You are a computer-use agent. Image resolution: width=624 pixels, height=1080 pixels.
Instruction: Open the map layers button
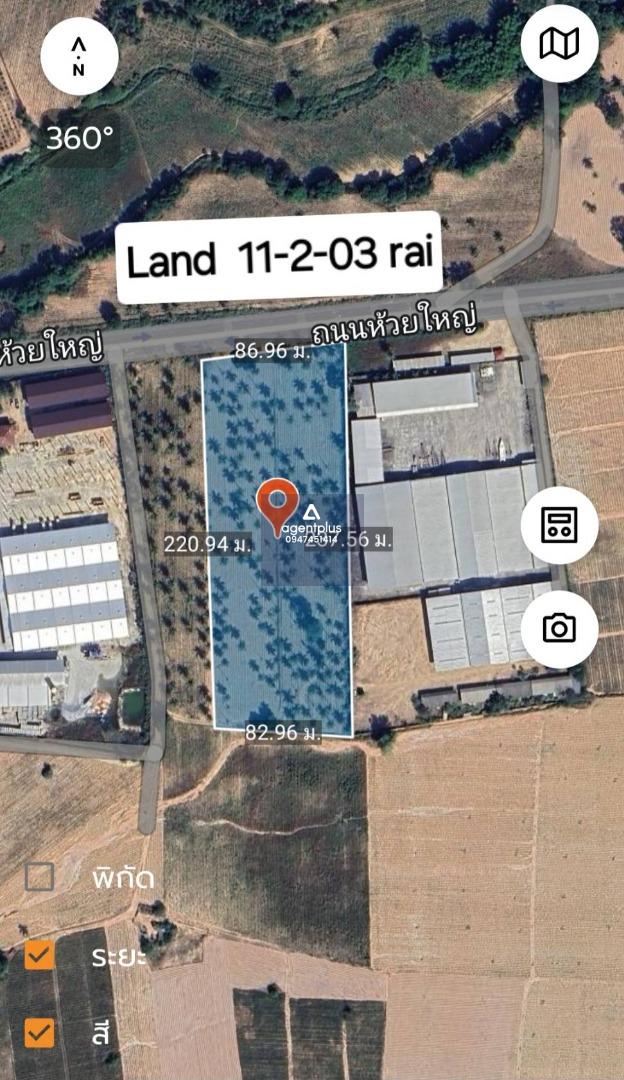pos(559,43)
